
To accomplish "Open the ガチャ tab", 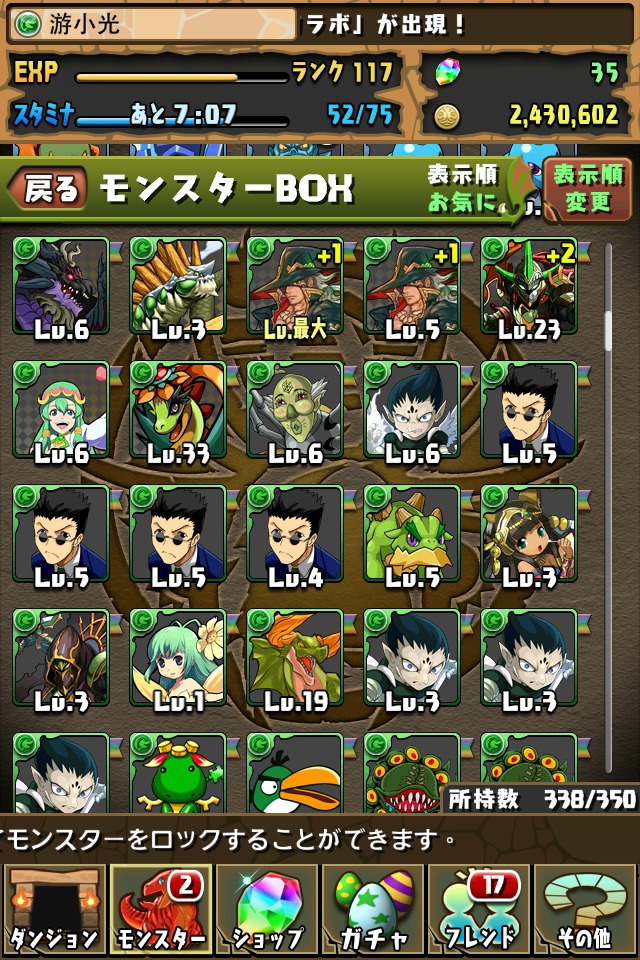I will click(x=373, y=908).
